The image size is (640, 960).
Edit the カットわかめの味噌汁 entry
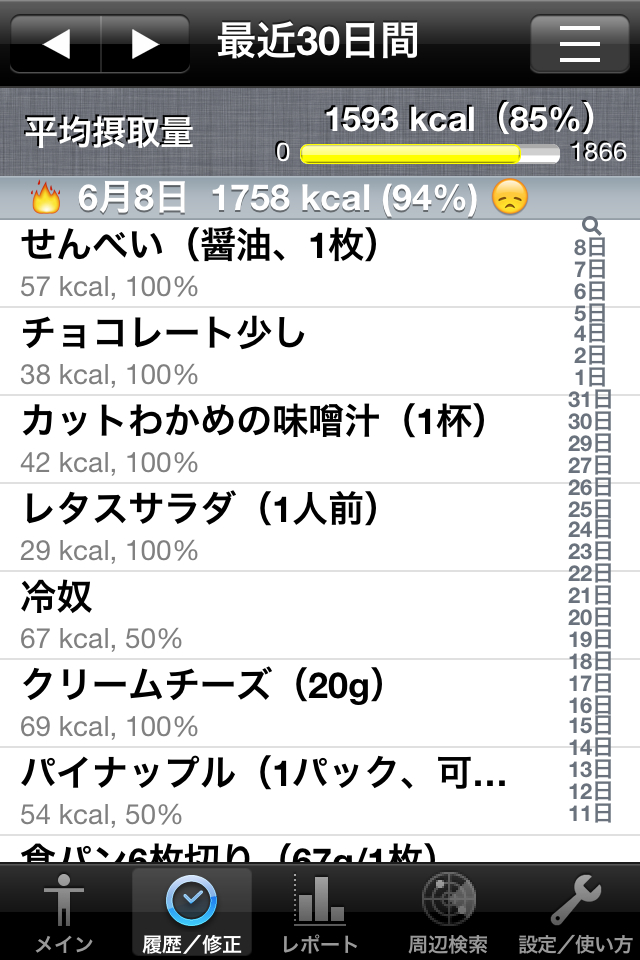click(x=280, y=439)
